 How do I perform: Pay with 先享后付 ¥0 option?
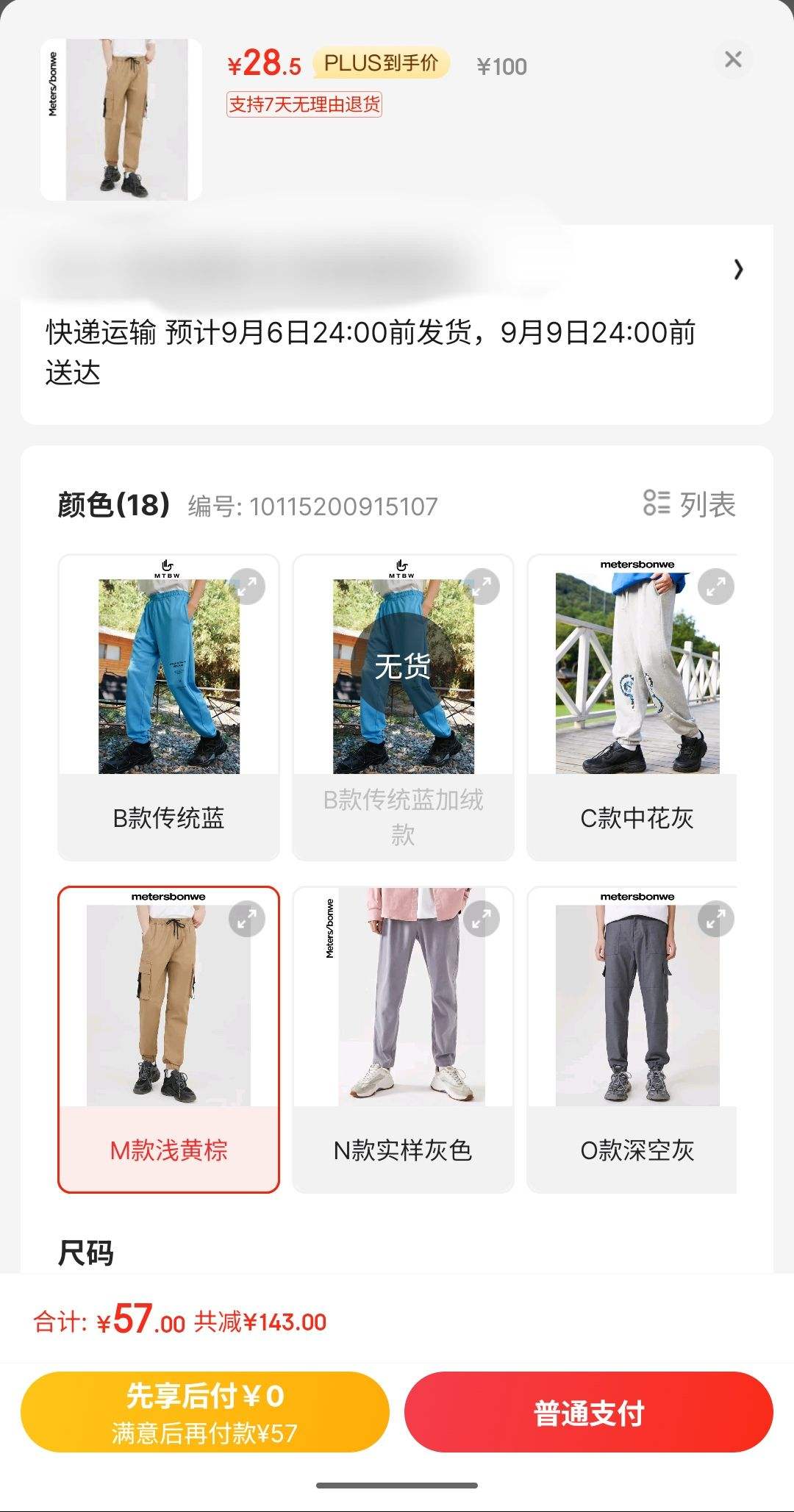(204, 1412)
